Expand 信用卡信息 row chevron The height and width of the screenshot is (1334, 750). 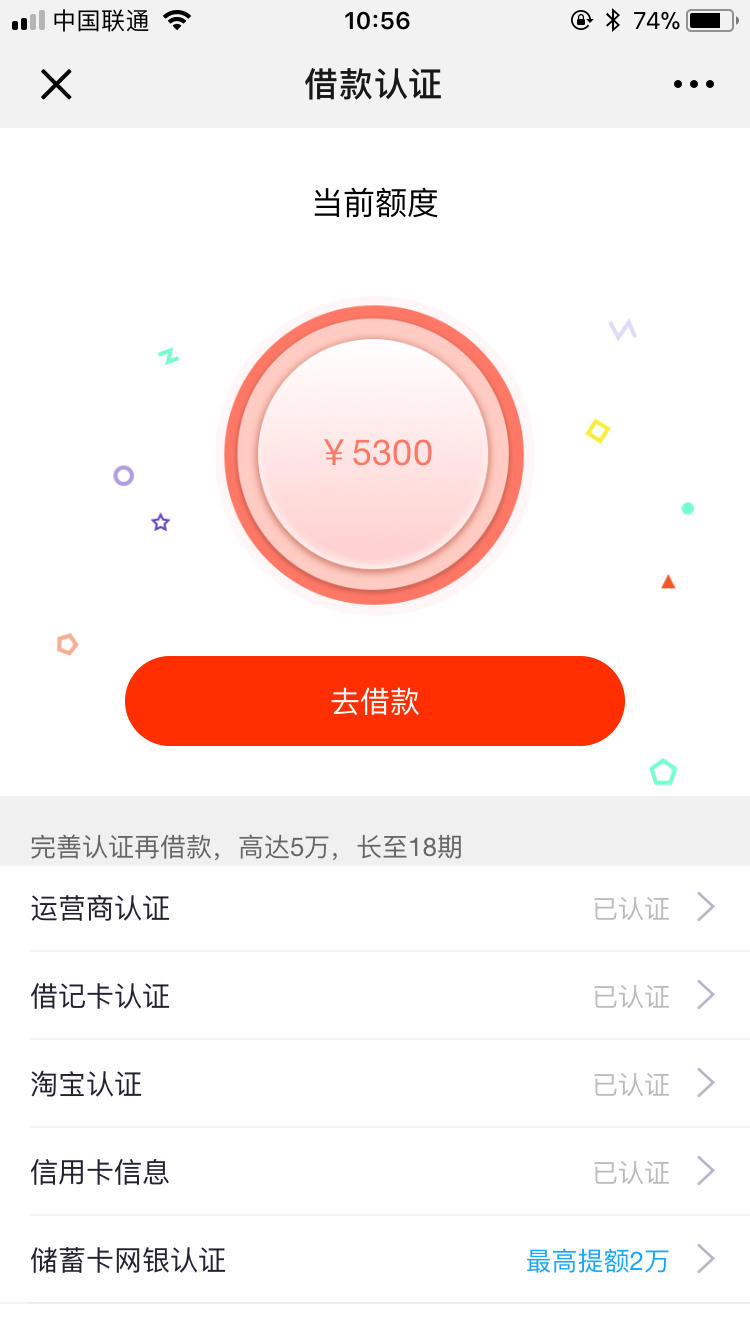point(705,1171)
